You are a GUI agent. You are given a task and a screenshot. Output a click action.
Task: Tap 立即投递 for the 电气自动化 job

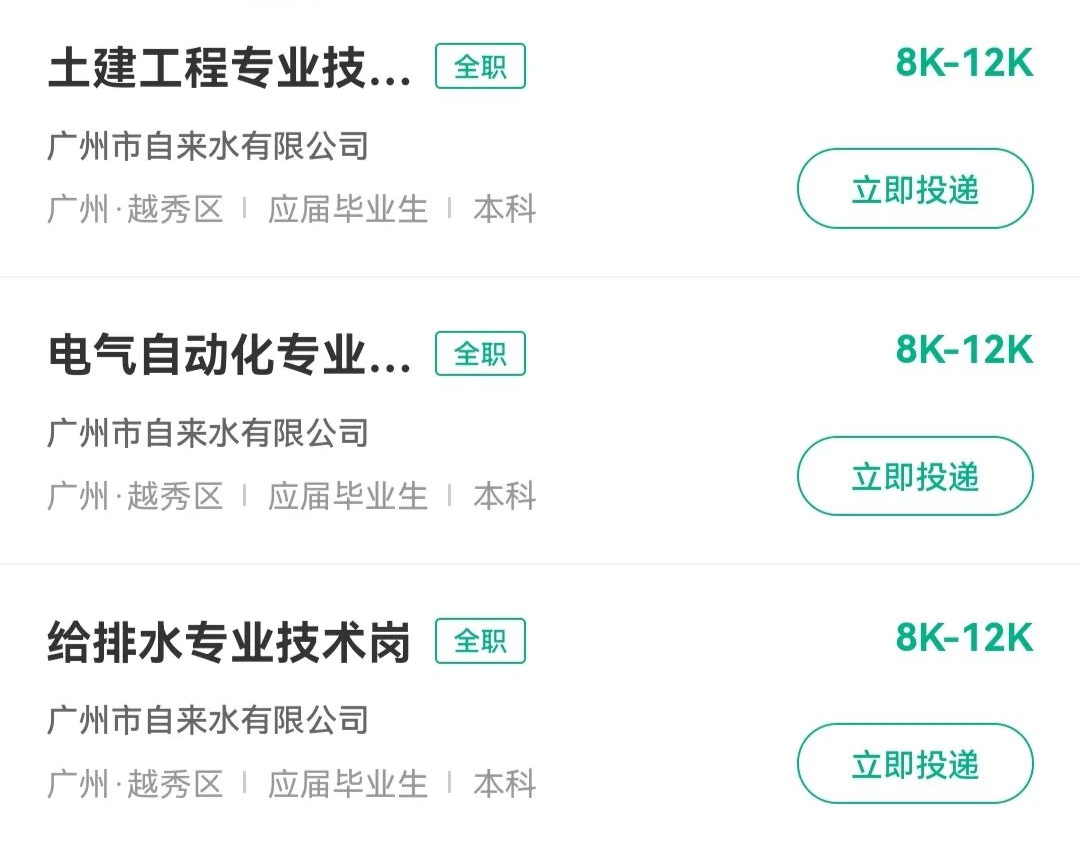[914, 476]
